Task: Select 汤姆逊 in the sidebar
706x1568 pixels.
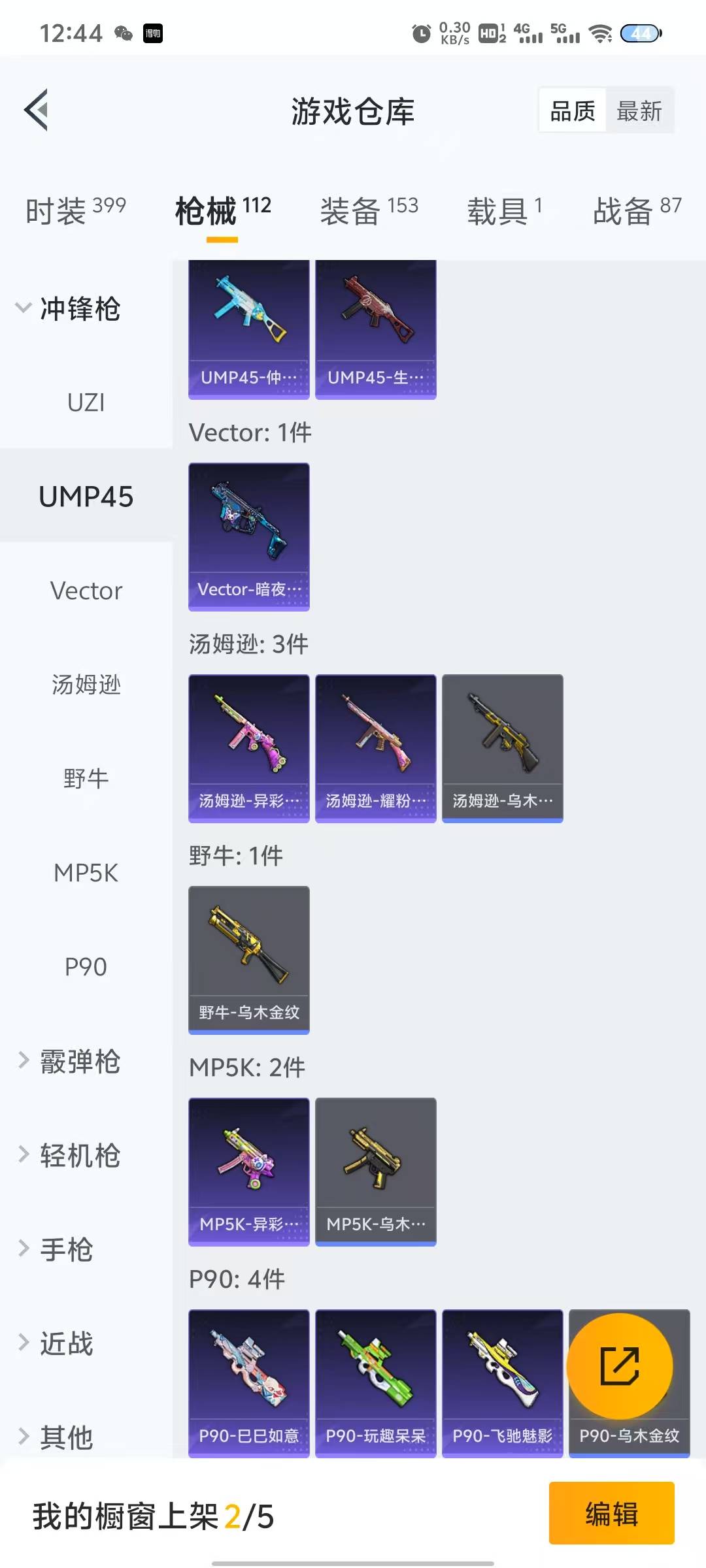Action: 86,685
